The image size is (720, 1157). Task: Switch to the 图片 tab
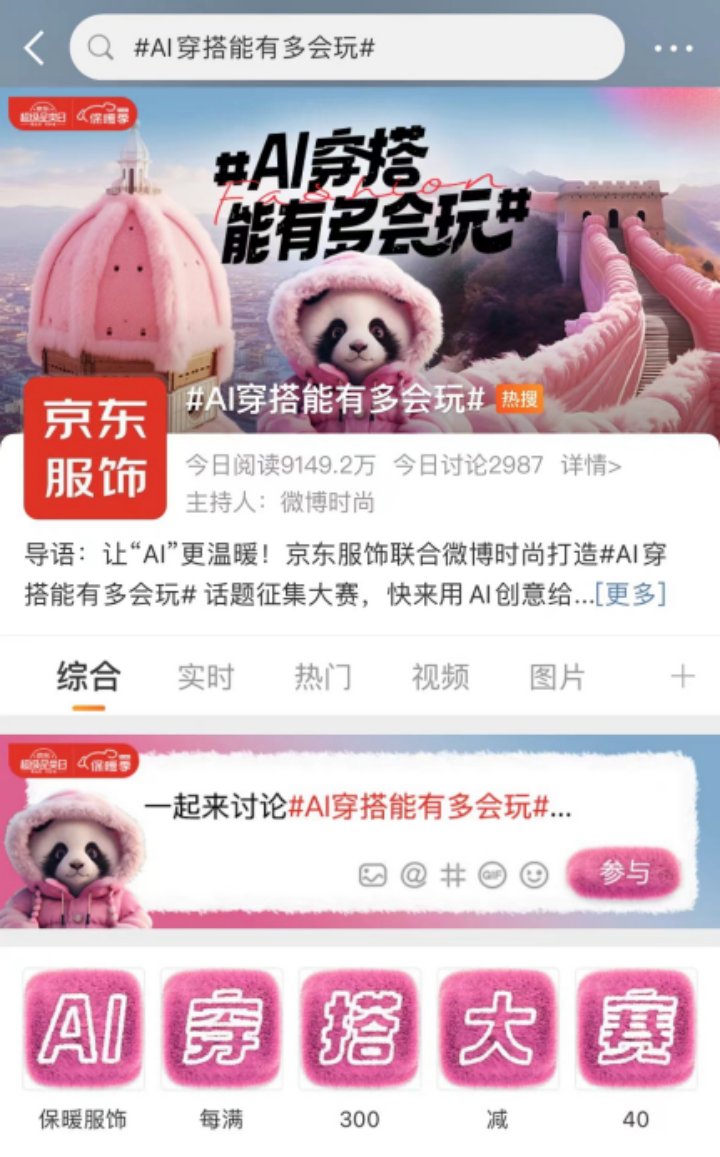(x=557, y=677)
